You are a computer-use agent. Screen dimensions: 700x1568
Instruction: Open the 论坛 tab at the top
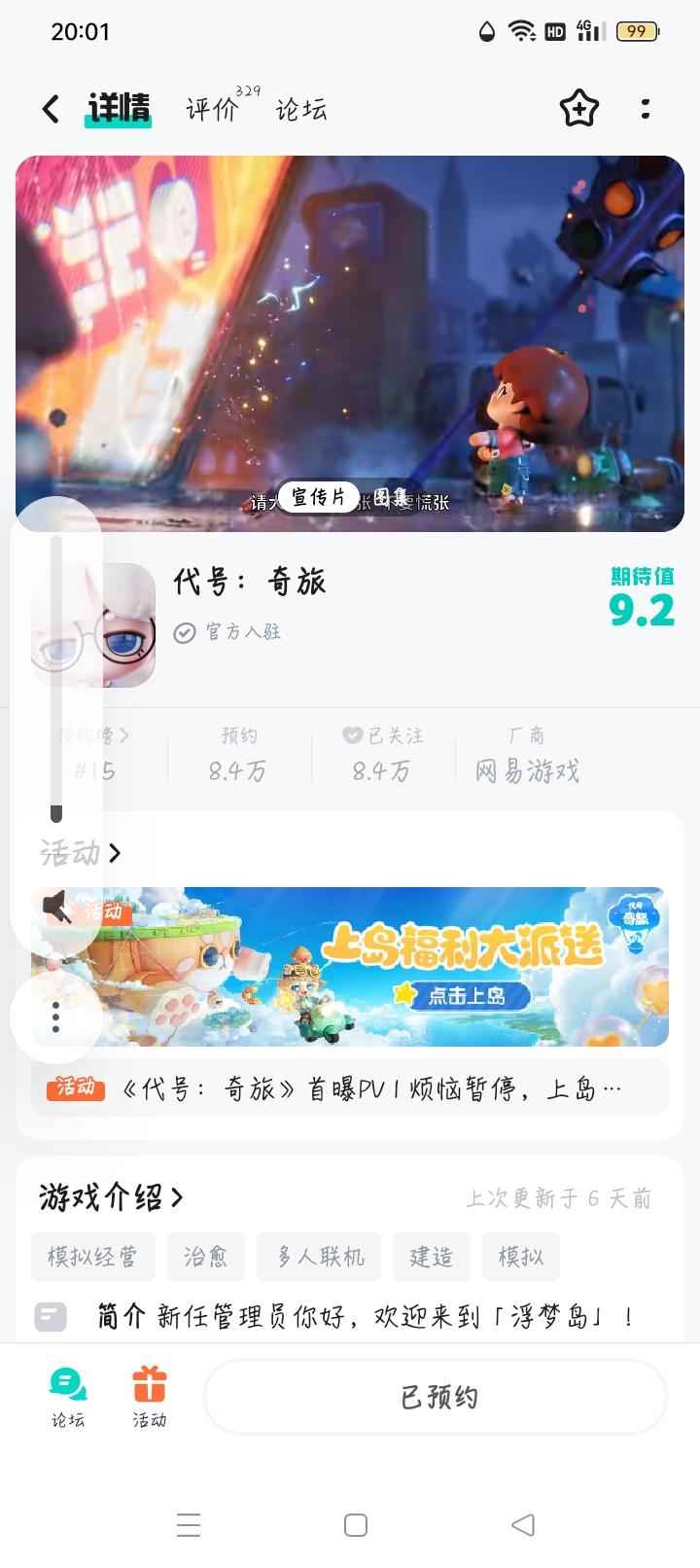click(300, 109)
